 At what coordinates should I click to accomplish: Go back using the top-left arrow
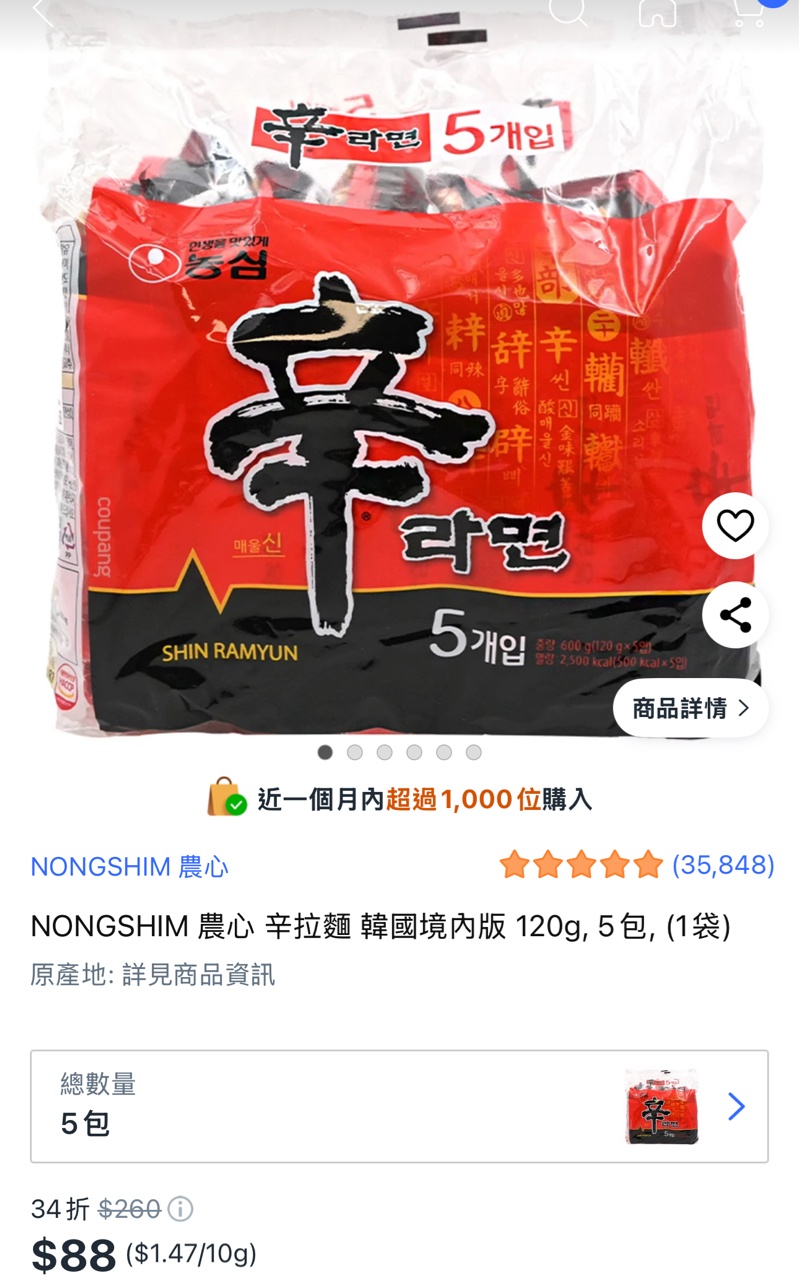pos(42,12)
